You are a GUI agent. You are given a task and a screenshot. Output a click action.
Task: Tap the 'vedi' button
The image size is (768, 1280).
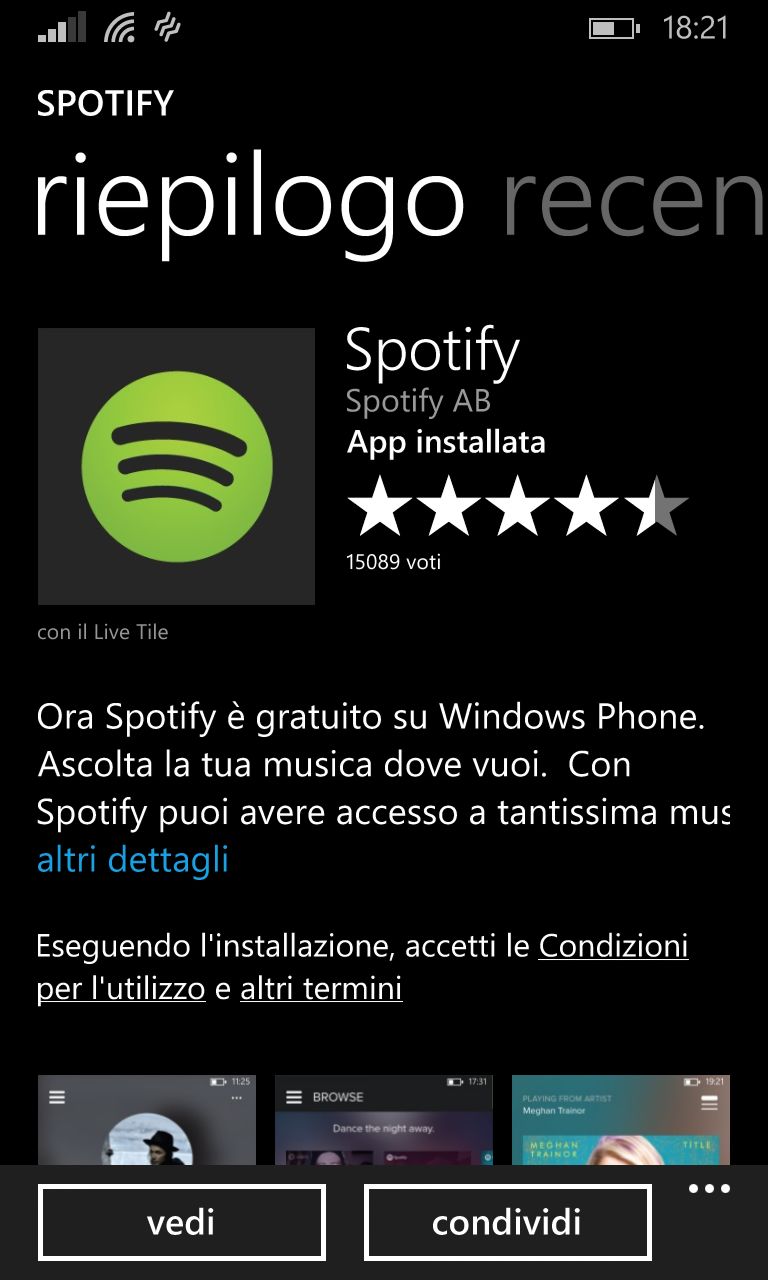[181, 1222]
